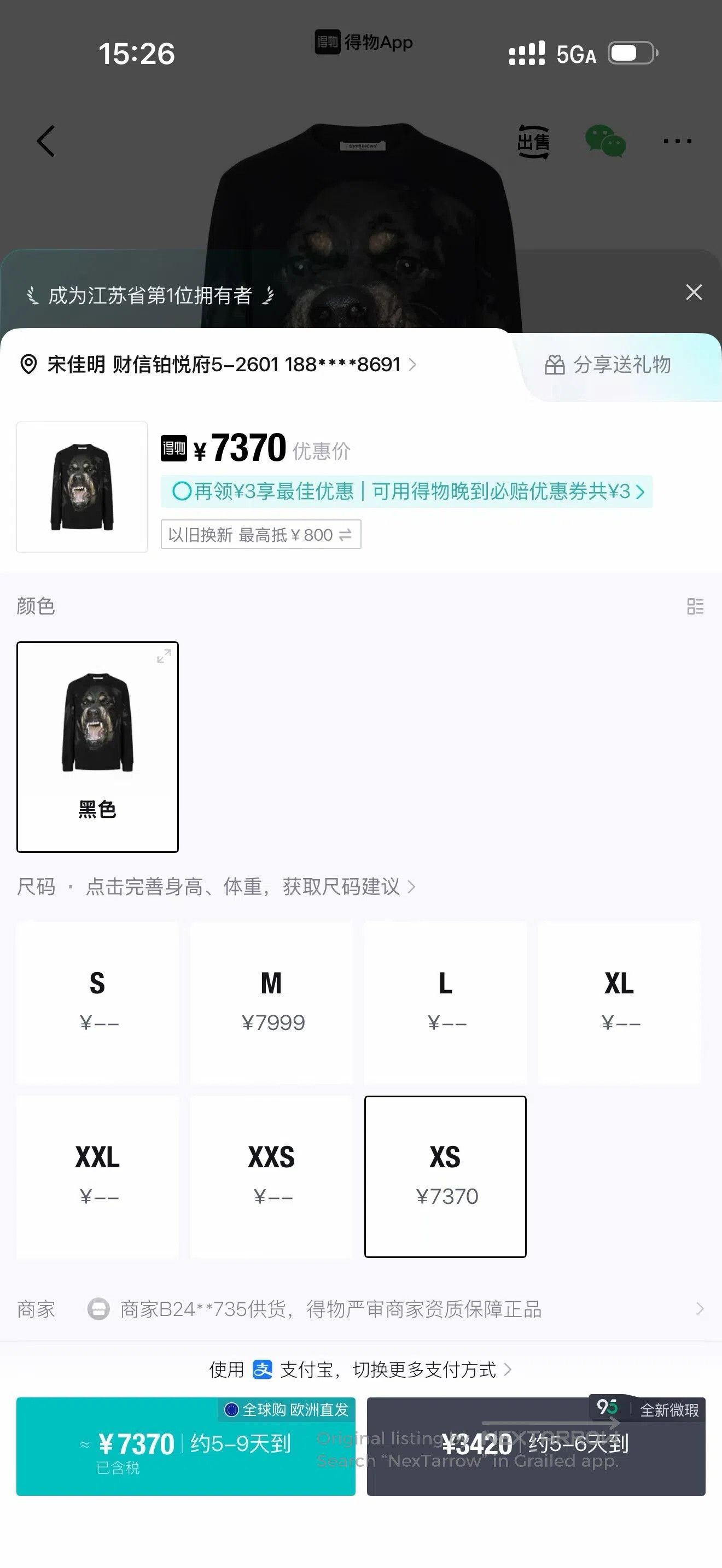Open the 出售 sell icon
The width and height of the screenshot is (722, 1568).
[533, 142]
